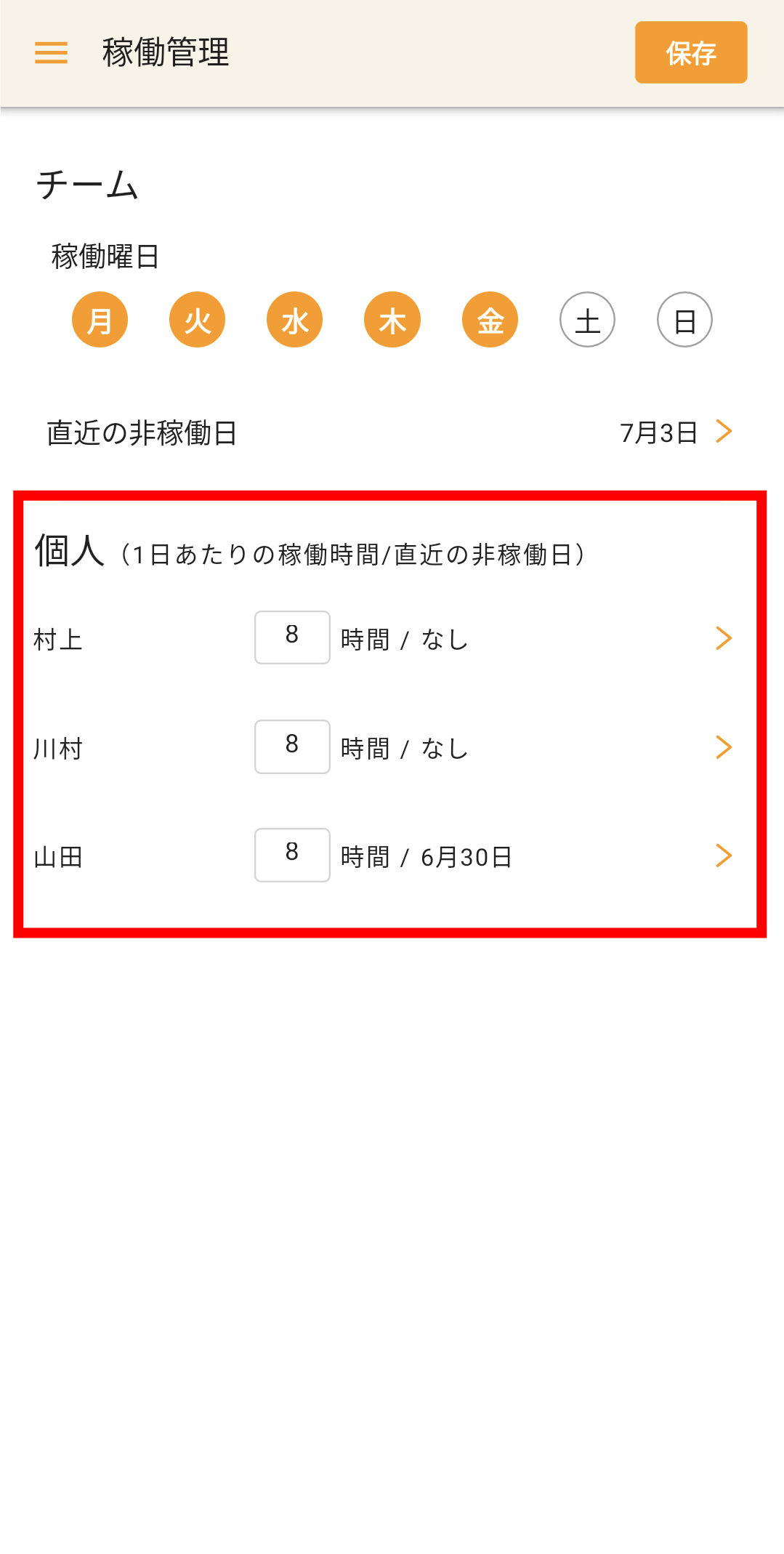Tap the 稼働管理 title text
The width and height of the screenshot is (784, 1554).
coord(163,52)
